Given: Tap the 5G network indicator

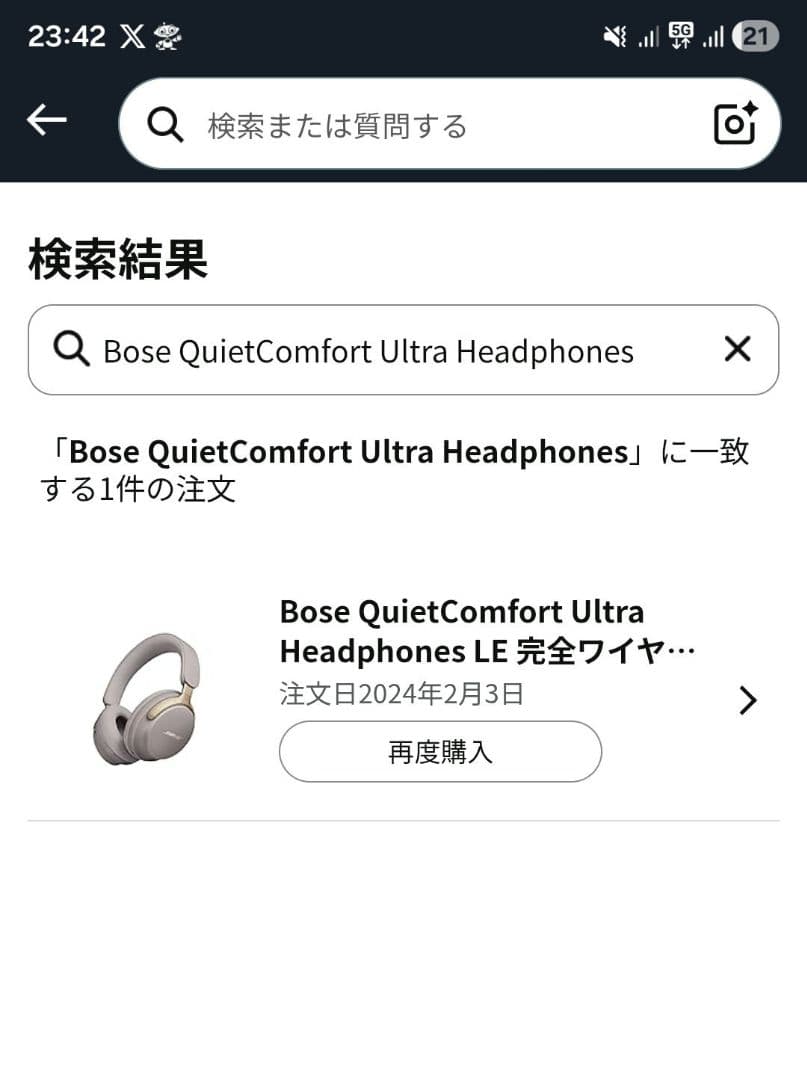Looking at the screenshot, I should pos(681,33).
